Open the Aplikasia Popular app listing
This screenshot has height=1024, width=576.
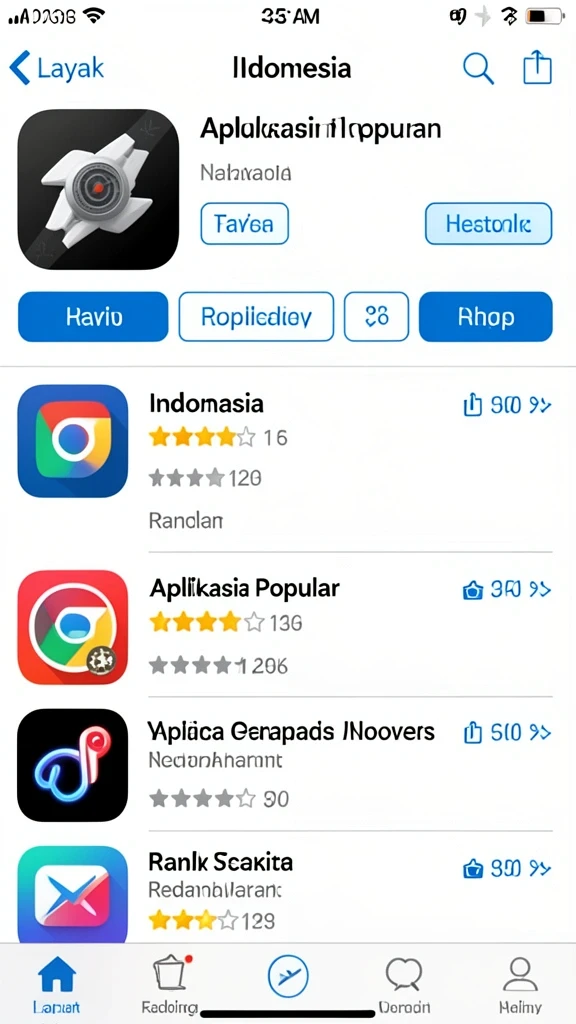tap(285, 627)
